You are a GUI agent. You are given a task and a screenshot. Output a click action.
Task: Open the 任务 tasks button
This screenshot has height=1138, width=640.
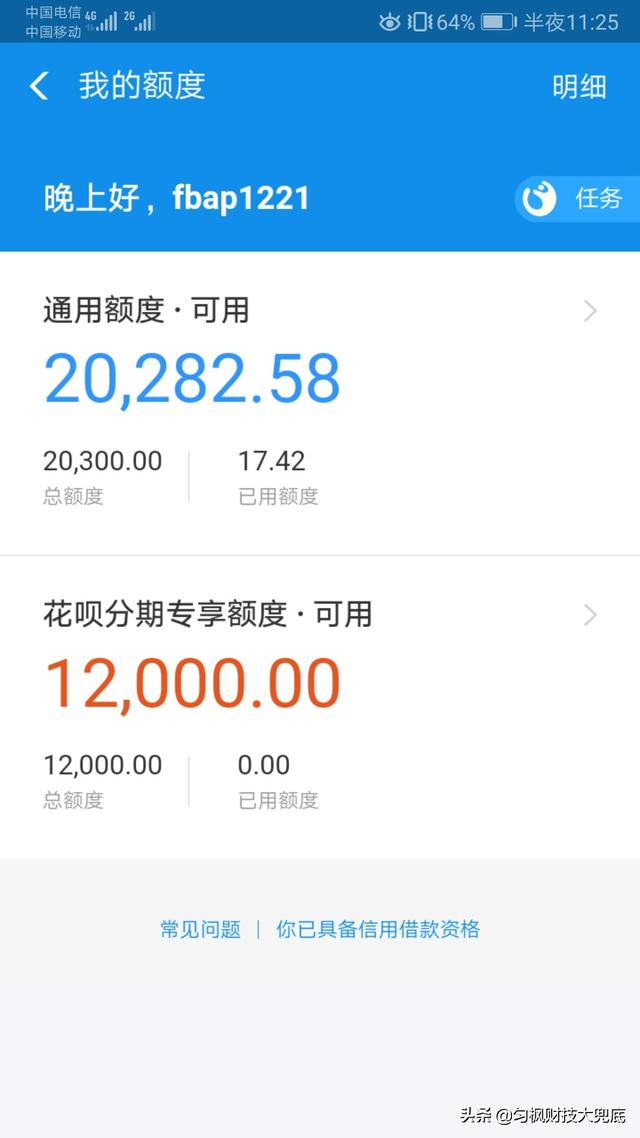[577, 198]
